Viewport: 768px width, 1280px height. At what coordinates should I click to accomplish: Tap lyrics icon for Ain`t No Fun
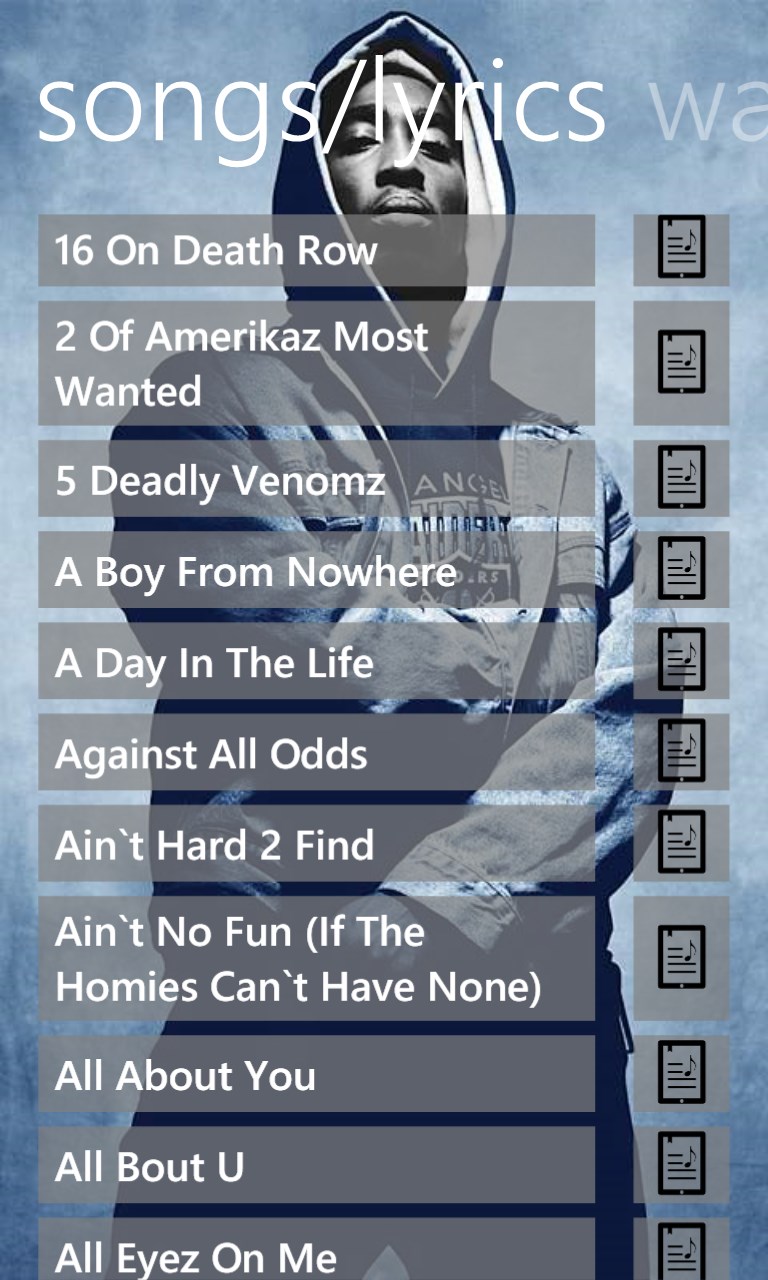click(x=681, y=958)
